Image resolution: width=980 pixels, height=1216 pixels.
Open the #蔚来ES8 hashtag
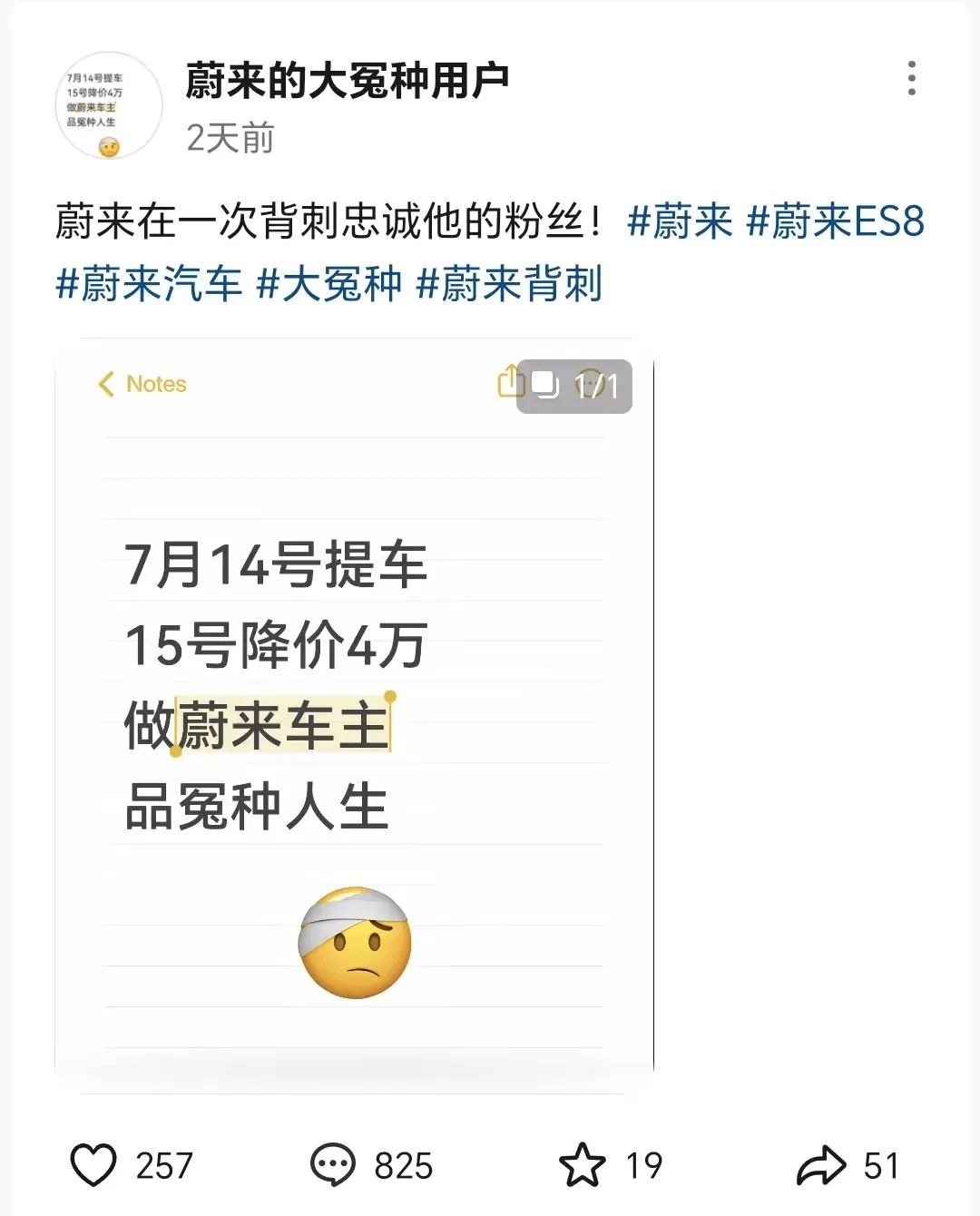click(835, 222)
